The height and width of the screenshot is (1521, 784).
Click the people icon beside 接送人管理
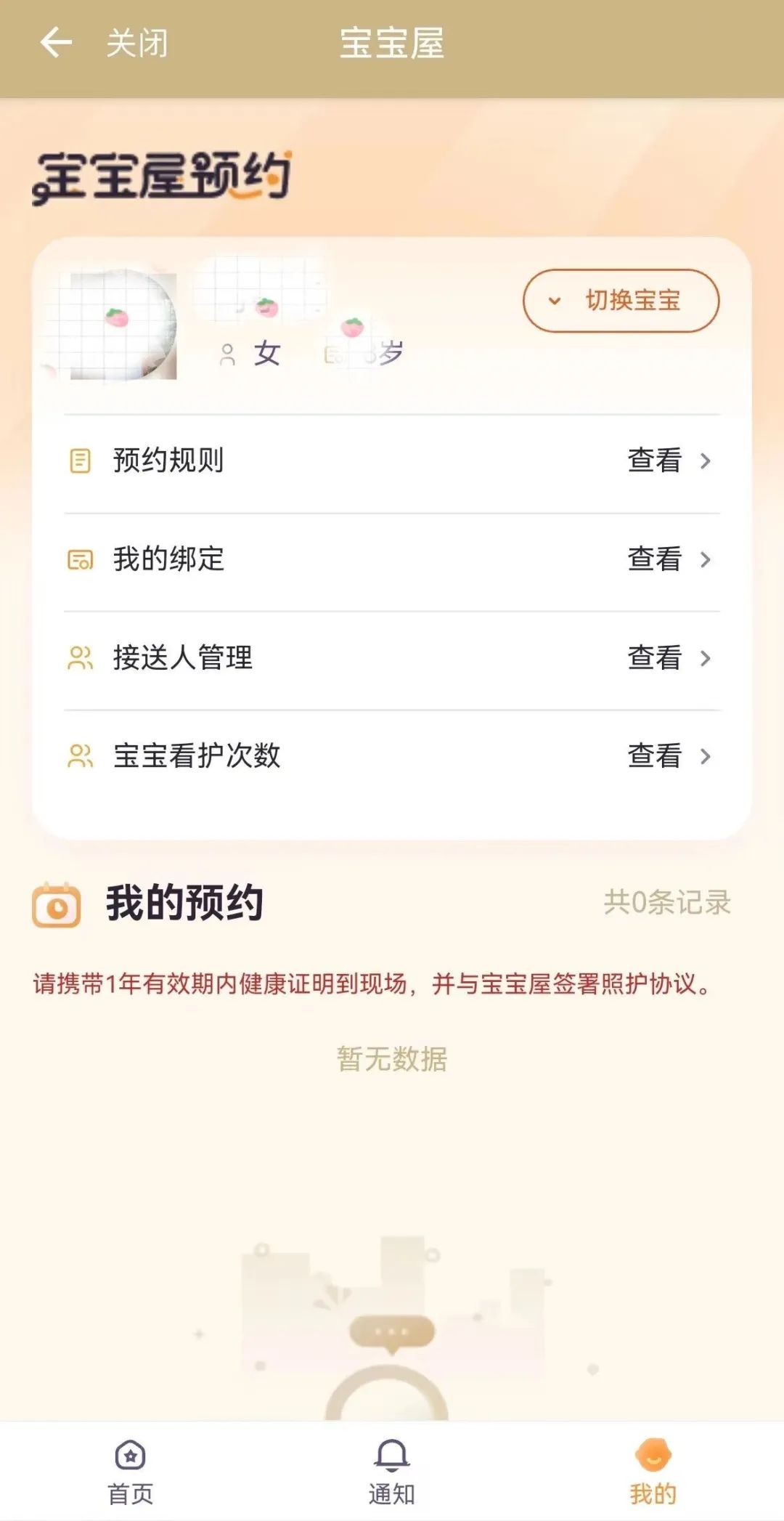point(81,658)
